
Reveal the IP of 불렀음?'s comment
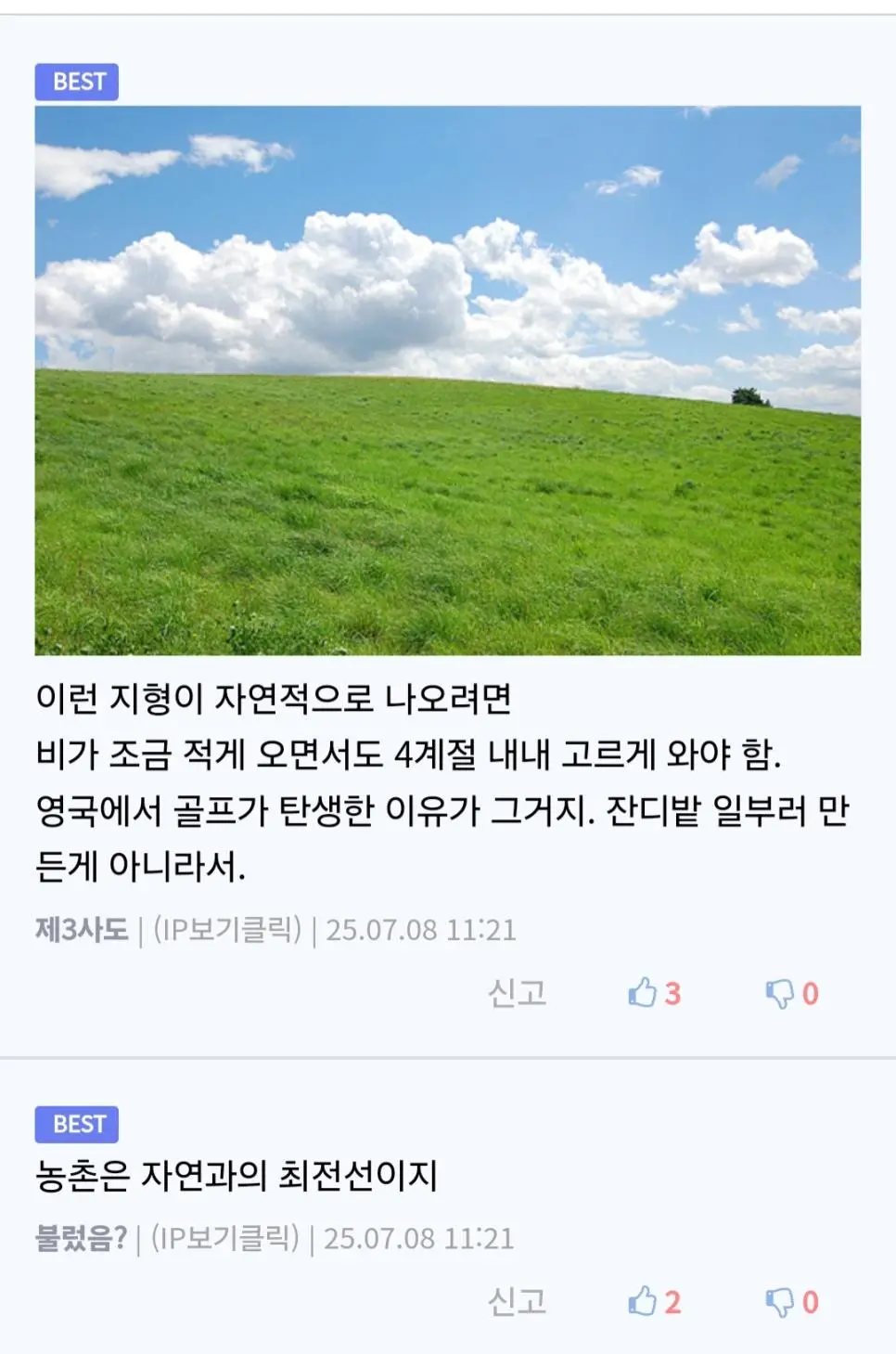click(x=225, y=1238)
